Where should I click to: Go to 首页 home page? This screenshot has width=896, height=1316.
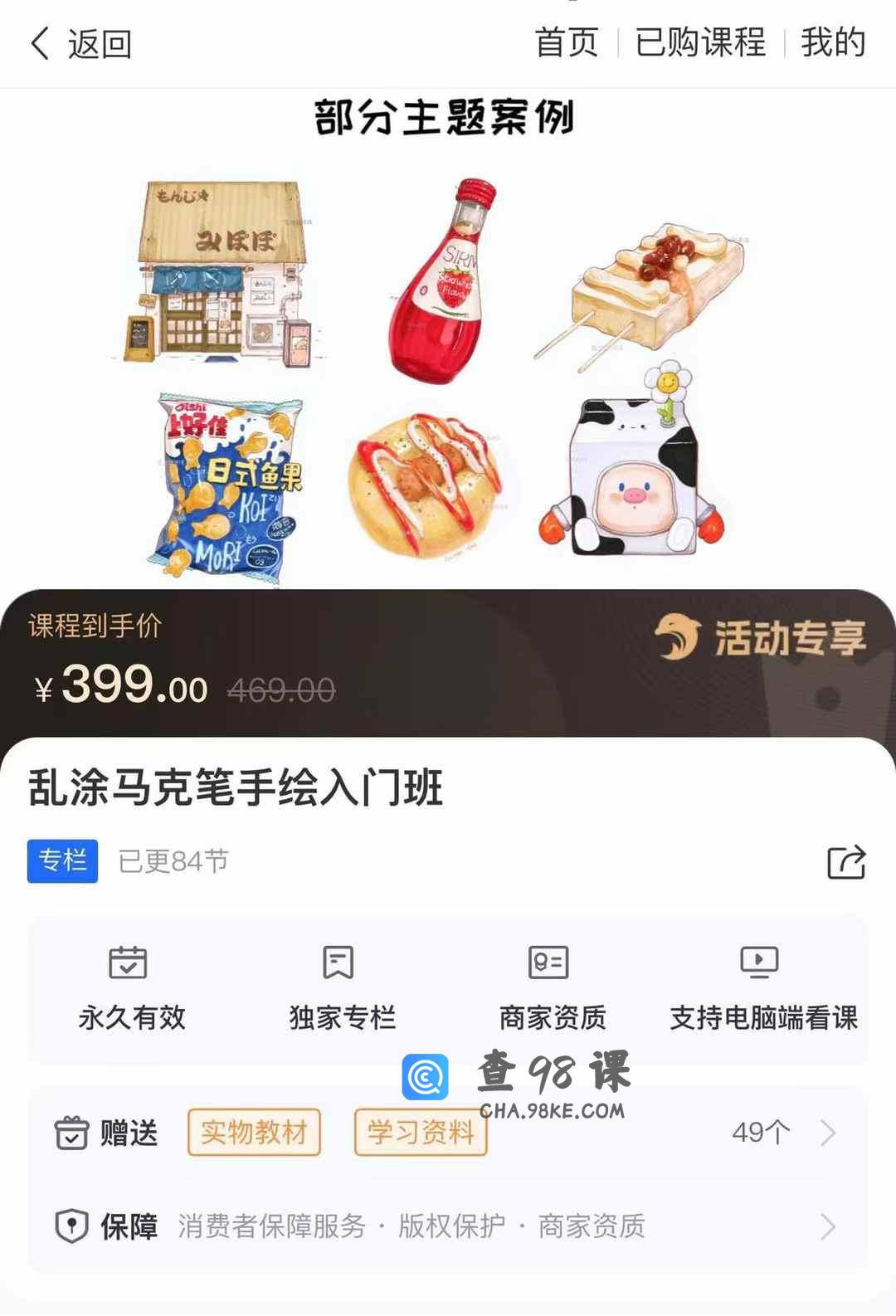(567, 43)
